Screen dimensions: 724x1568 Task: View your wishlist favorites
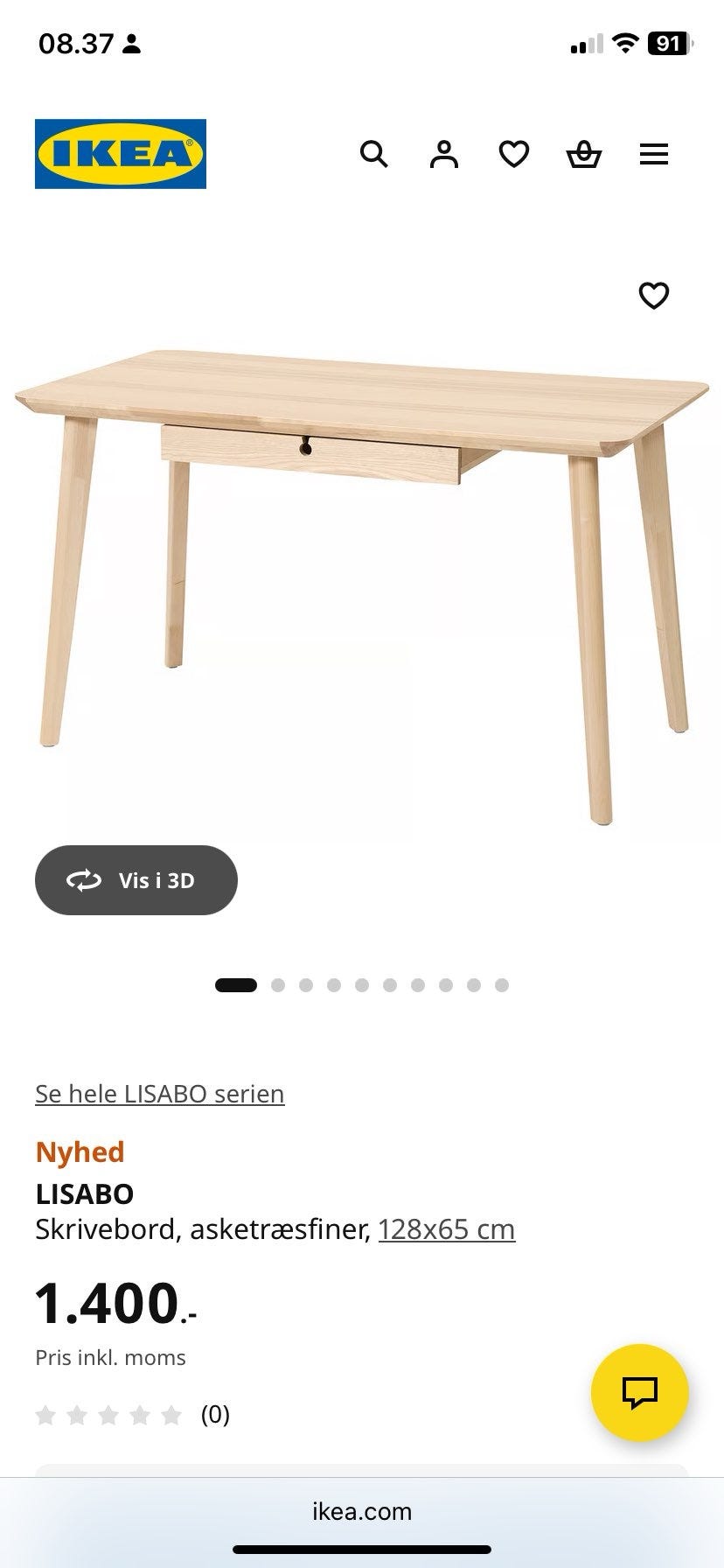514,154
